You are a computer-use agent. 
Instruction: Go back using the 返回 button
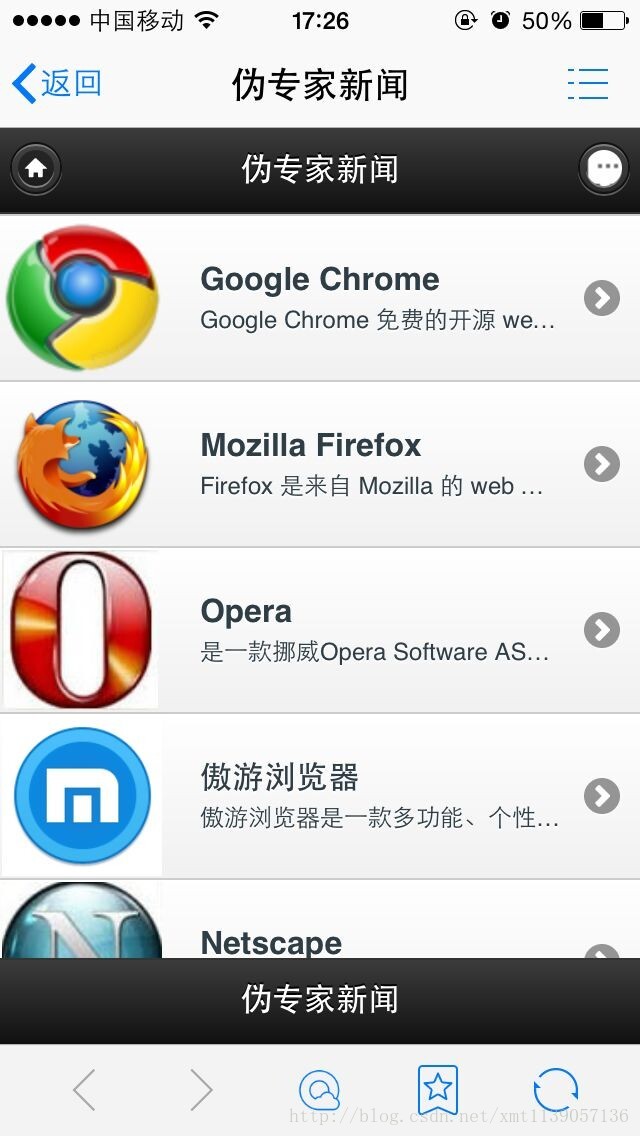pyautogui.click(x=57, y=83)
